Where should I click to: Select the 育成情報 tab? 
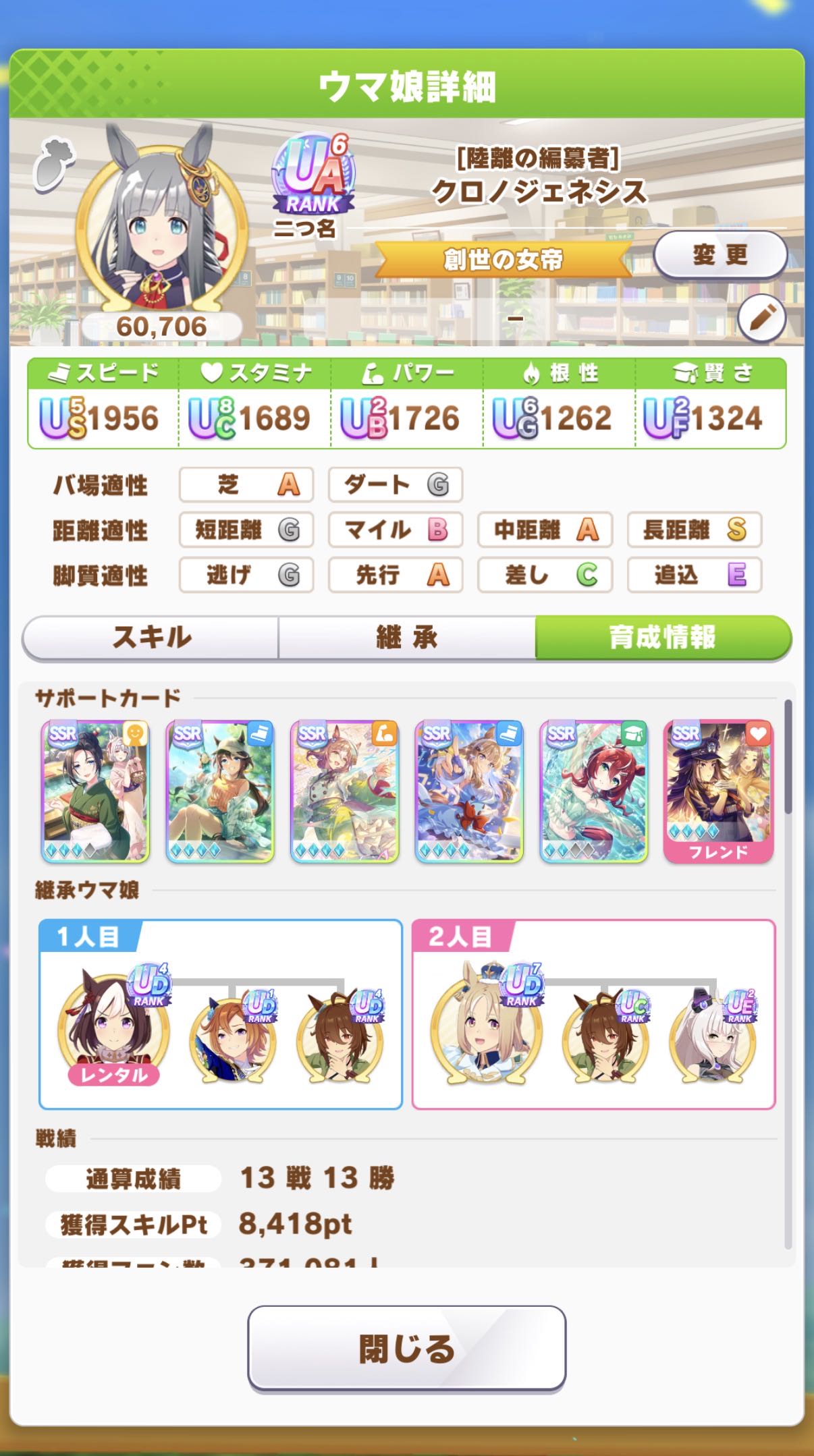point(662,637)
